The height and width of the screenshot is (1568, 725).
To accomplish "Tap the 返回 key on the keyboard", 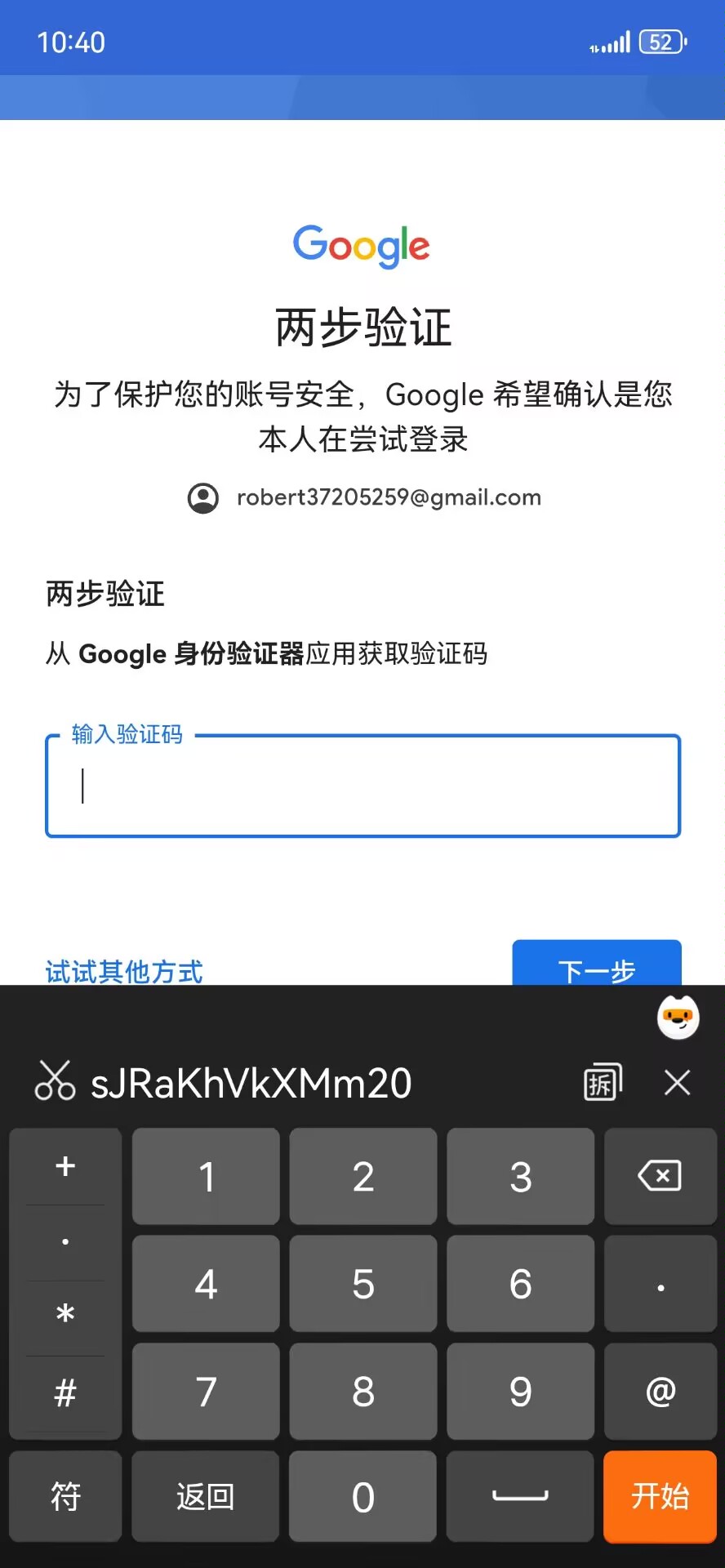I will 205,1497.
